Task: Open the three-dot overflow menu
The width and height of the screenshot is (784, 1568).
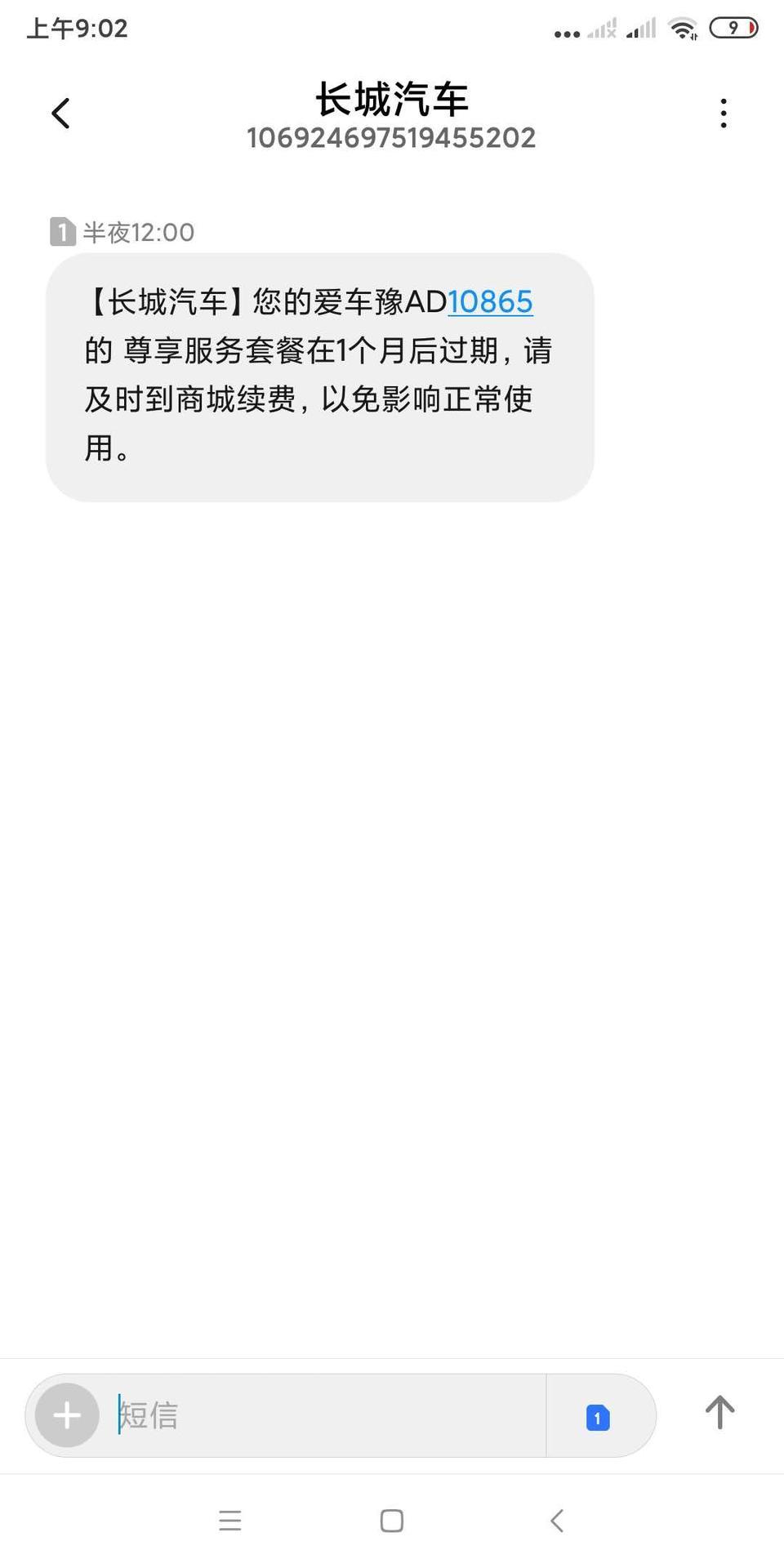Action: [724, 114]
